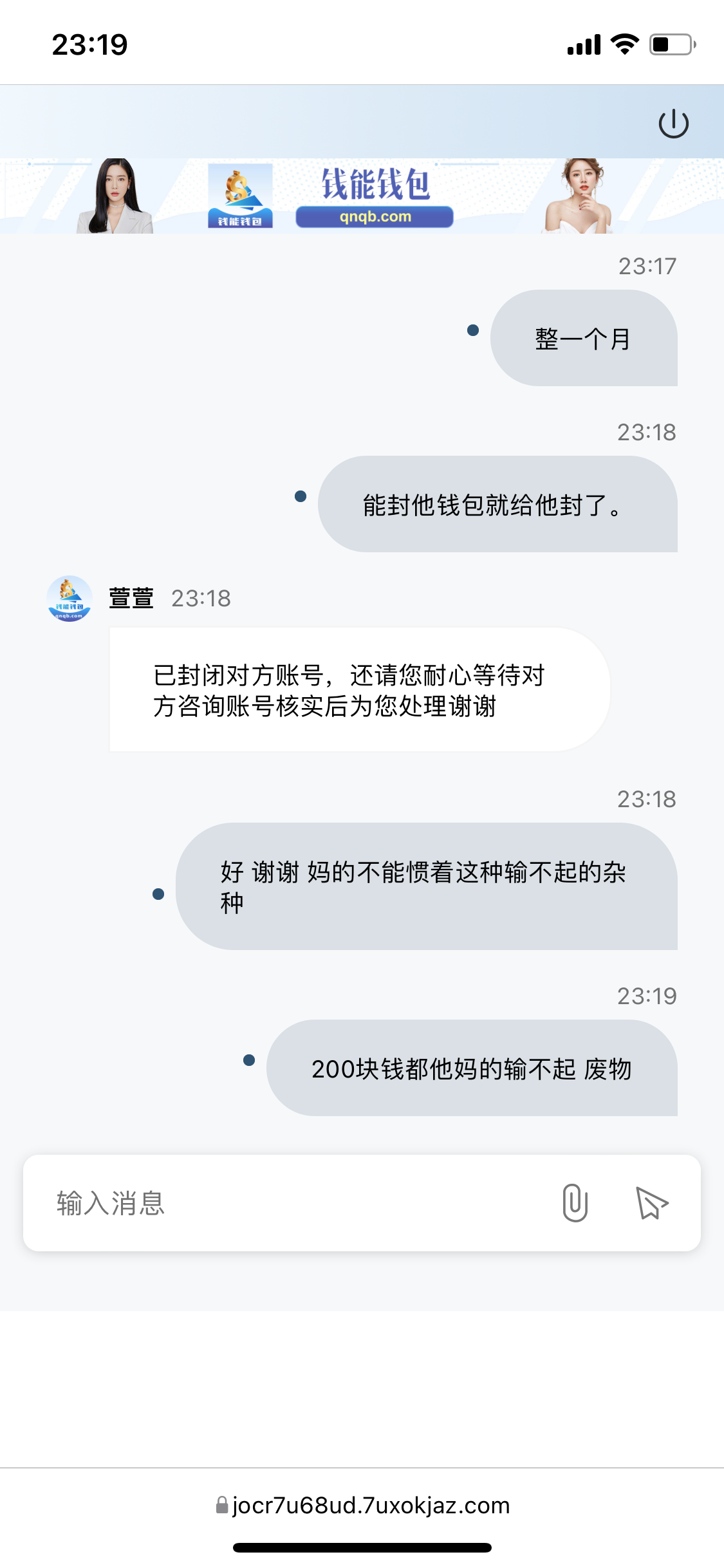Focus the 输入消息 text field
The width and height of the screenshot is (724, 1568).
(290, 1202)
